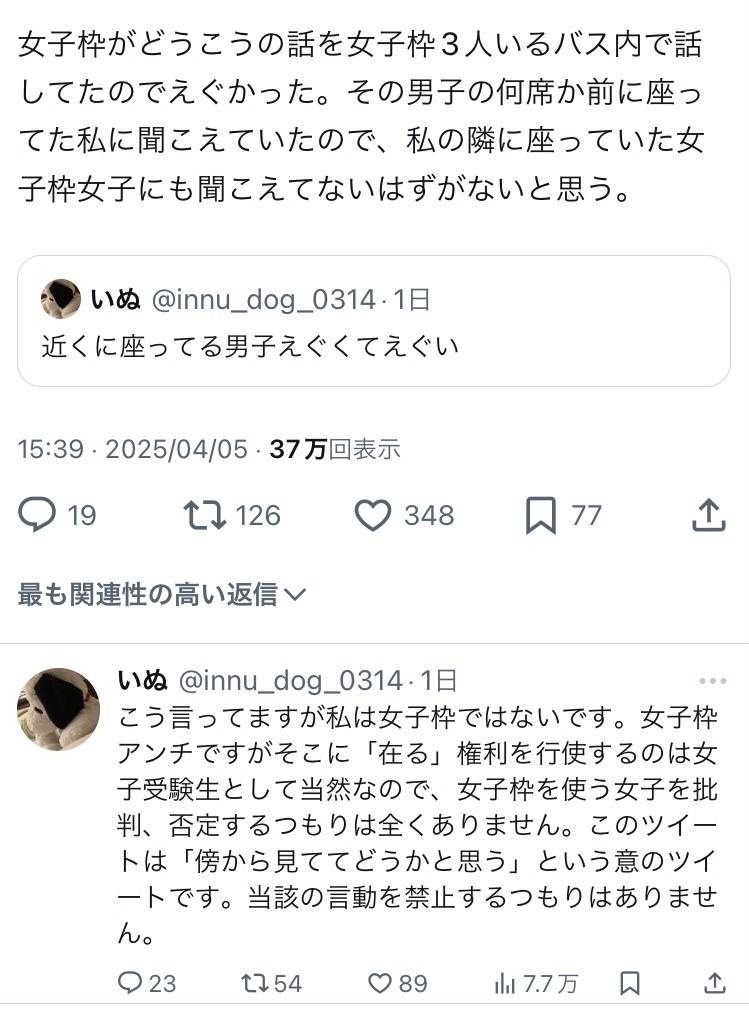Repost いぬ's reply with 54 reposts
The height and width of the screenshot is (1010, 749).
click(255, 983)
